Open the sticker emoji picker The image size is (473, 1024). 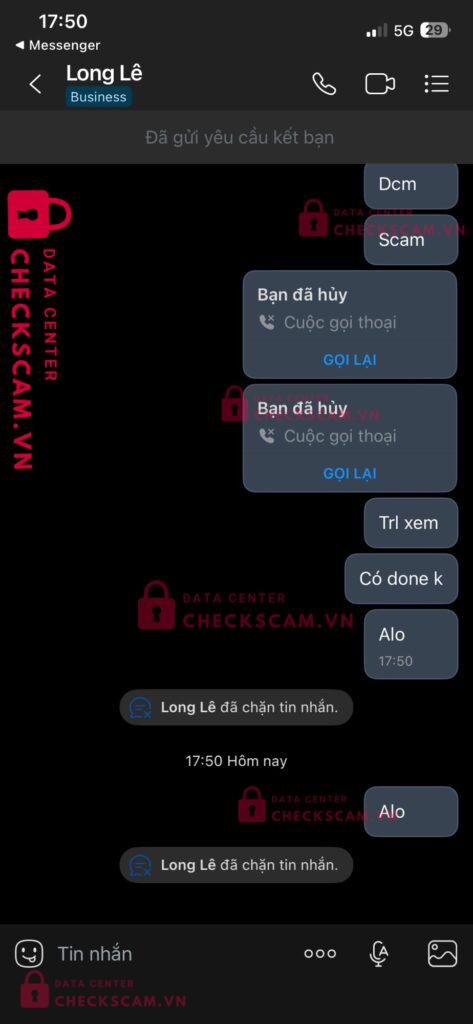tap(29, 953)
